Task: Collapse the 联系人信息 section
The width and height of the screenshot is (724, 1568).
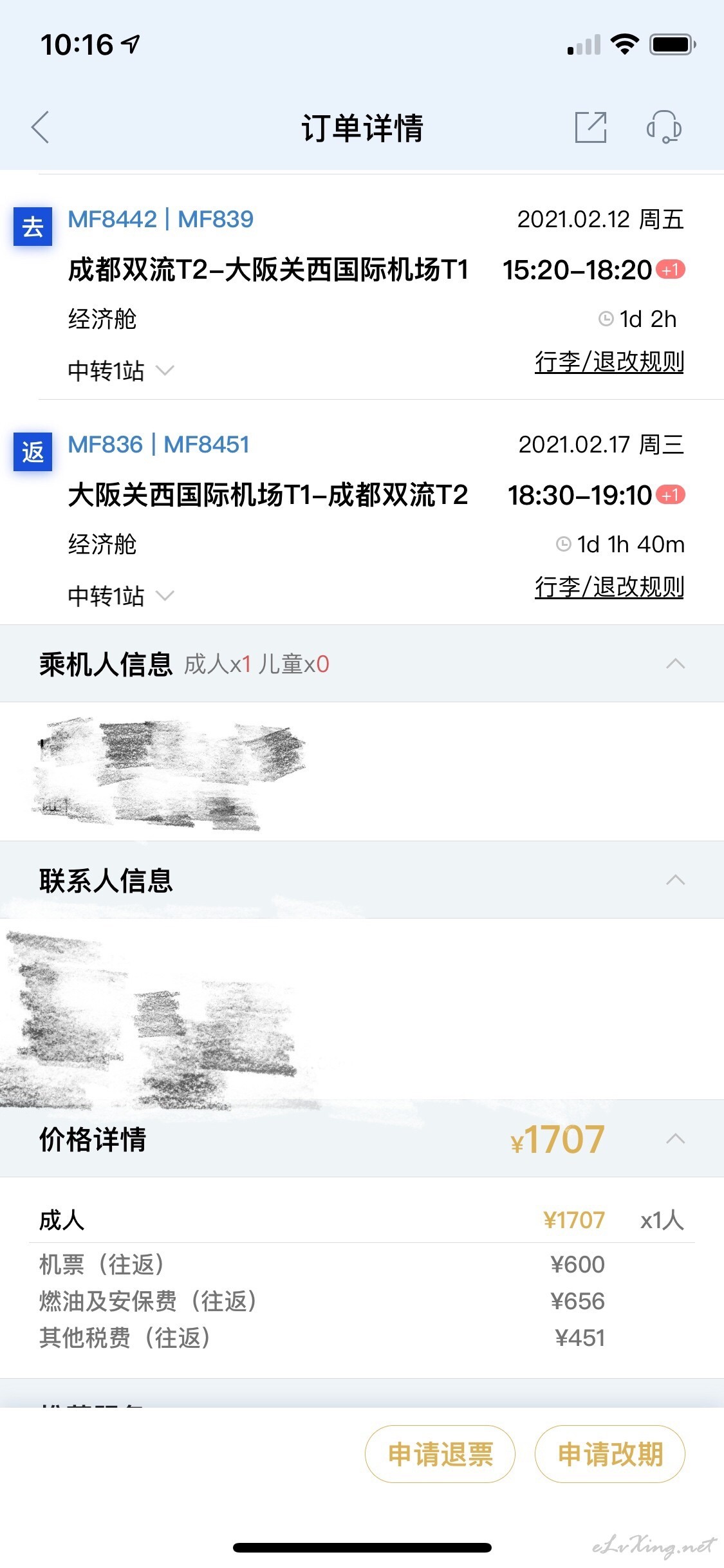Action: tap(675, 880)
